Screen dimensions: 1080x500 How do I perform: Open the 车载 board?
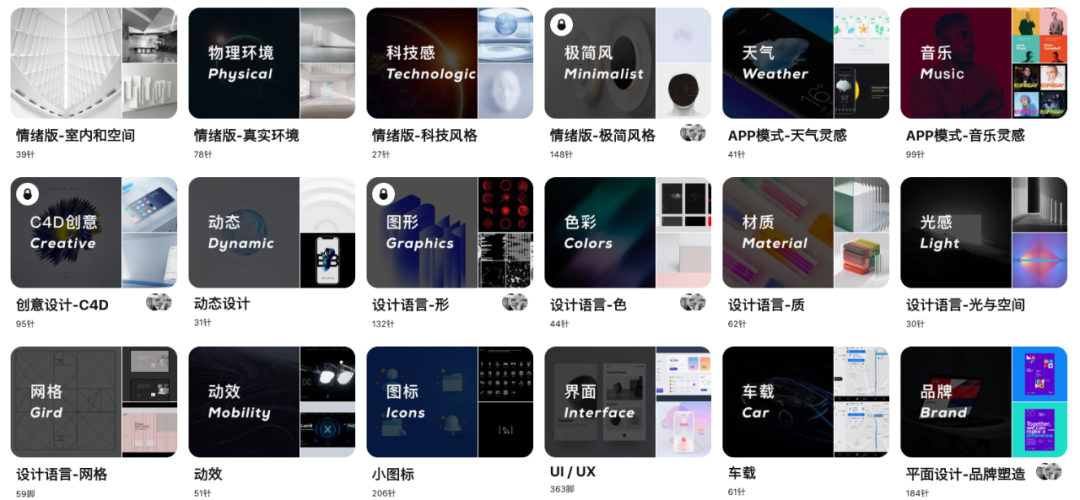805,402
